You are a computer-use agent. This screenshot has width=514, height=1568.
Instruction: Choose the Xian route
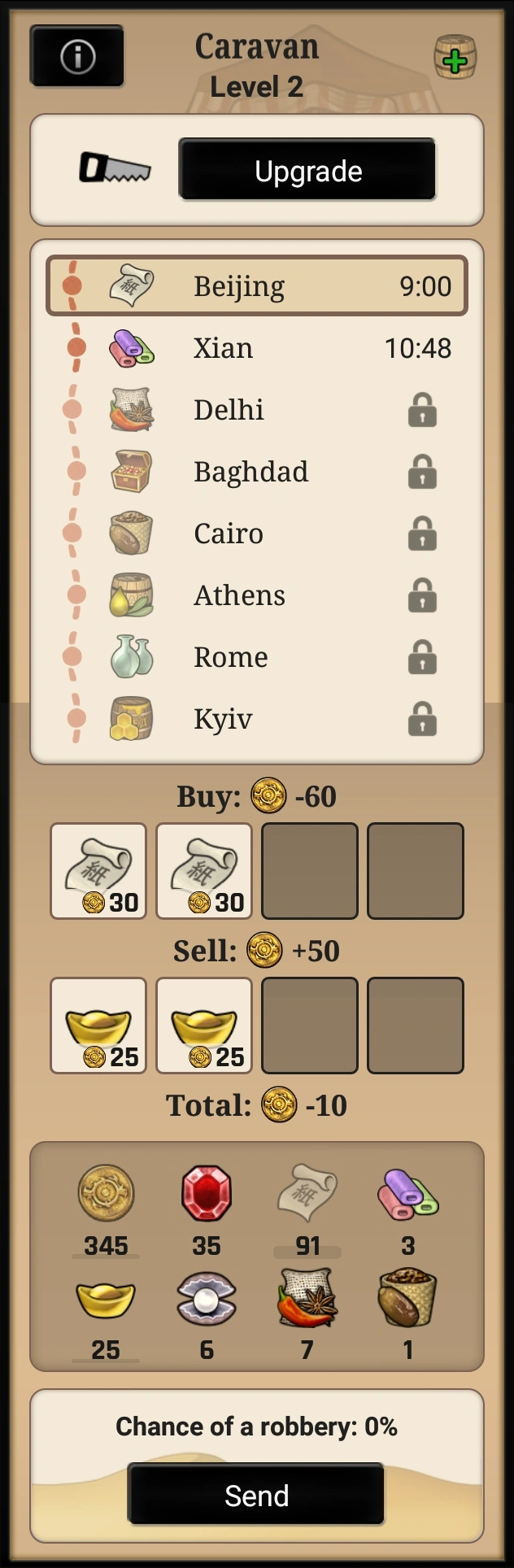pyautogui.click(x=257, y=348)
